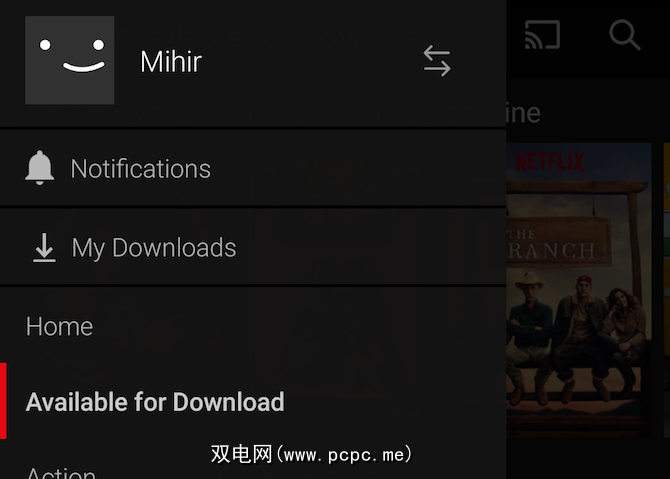This screenshot has width=670, height=479.
Task: Open search with the magnifier icon
Action: [625, 36]
